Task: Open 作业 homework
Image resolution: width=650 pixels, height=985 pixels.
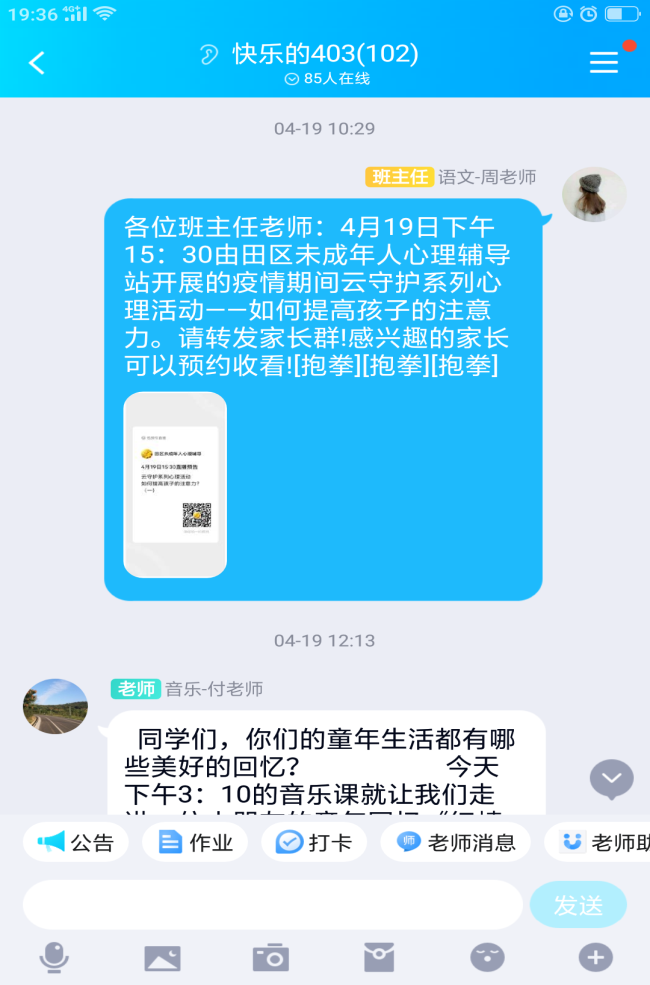Action: point(195,842)
